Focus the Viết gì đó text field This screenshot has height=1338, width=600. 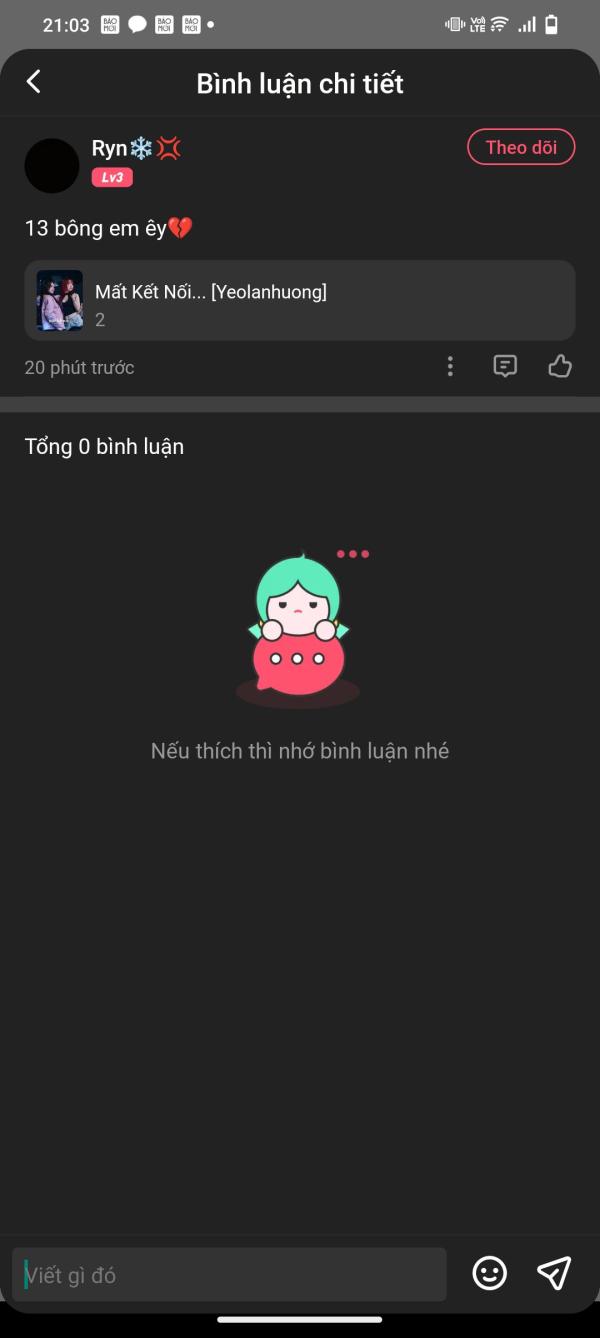point(230,1274)
